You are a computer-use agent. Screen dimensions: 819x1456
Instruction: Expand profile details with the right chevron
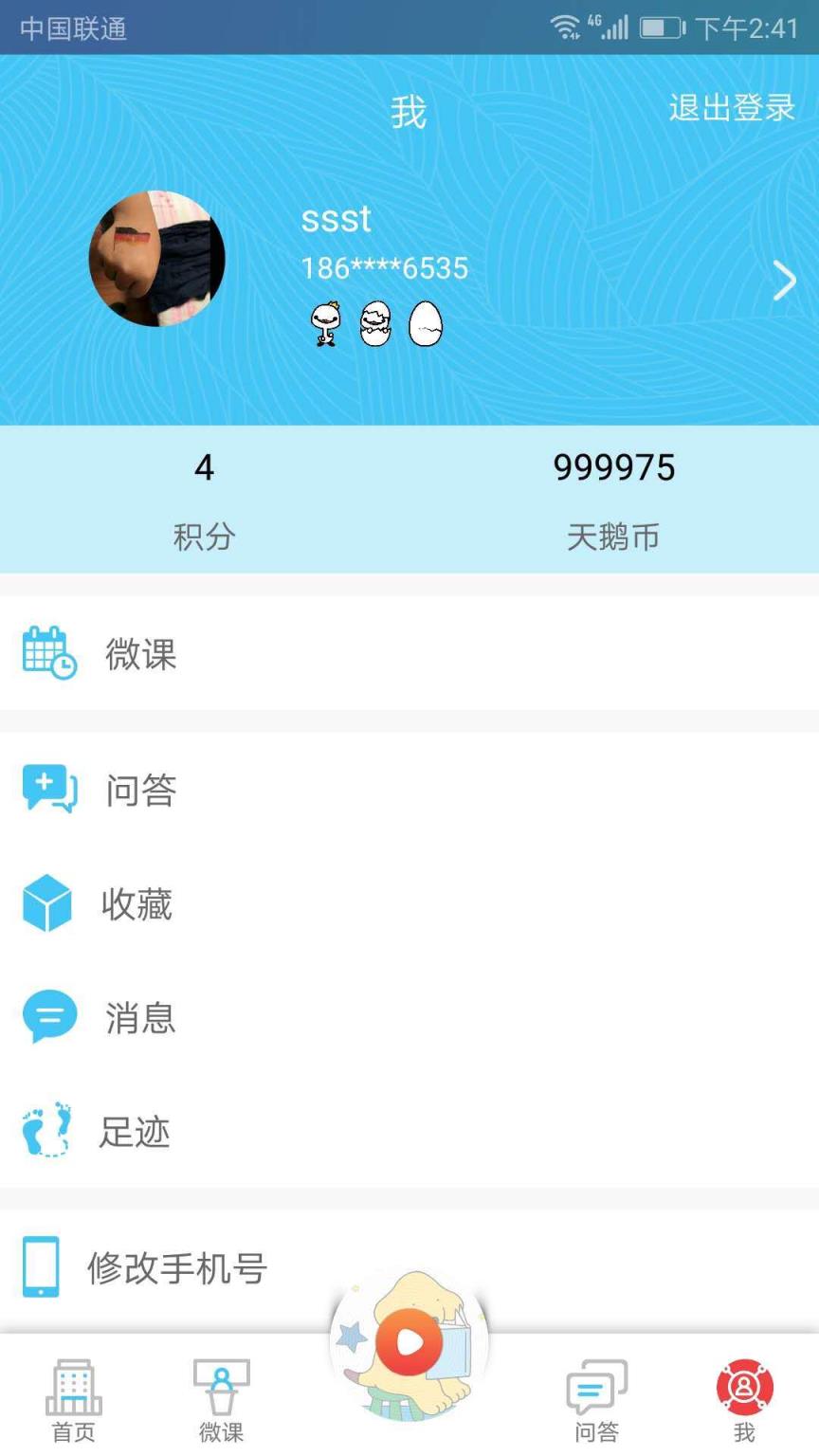[785, 281]
